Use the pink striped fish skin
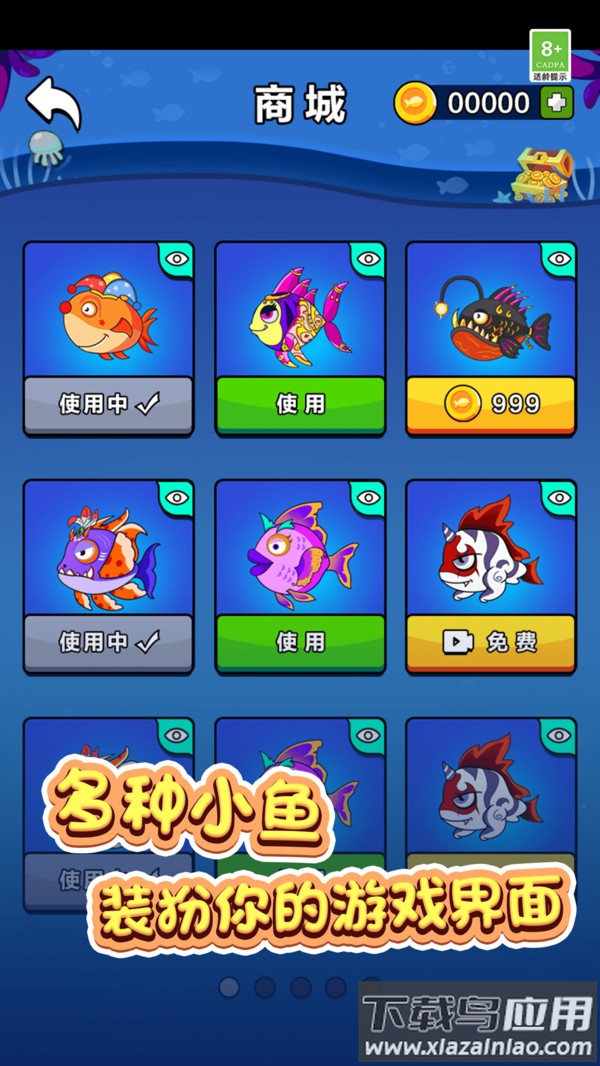Image resolution: width=600 pixels, height=1066 pixels. (x=300, y=403)
